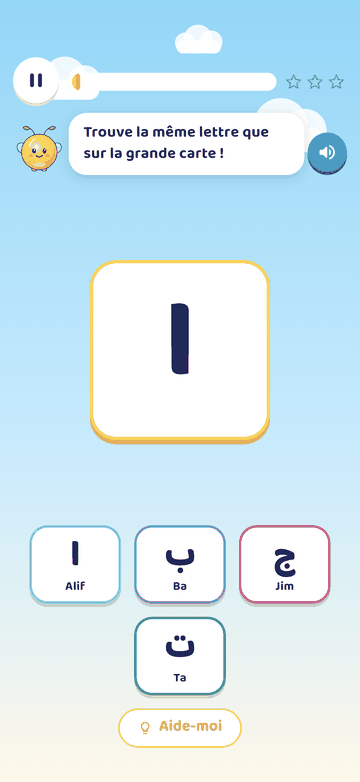Select the Alif letter card
Image resolution: width=360 pixels, height=782 pixels.
[x=75, y=564]
